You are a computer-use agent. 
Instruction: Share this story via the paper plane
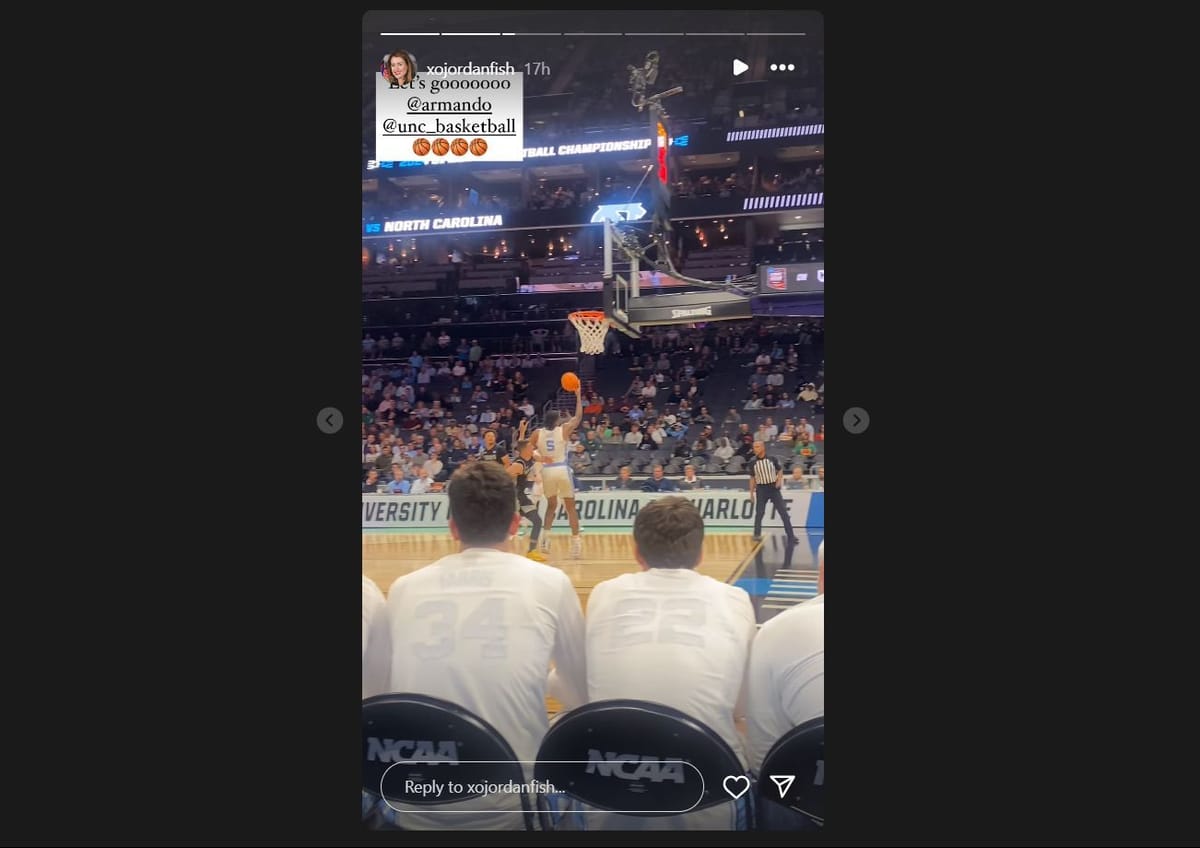point(782,787)
